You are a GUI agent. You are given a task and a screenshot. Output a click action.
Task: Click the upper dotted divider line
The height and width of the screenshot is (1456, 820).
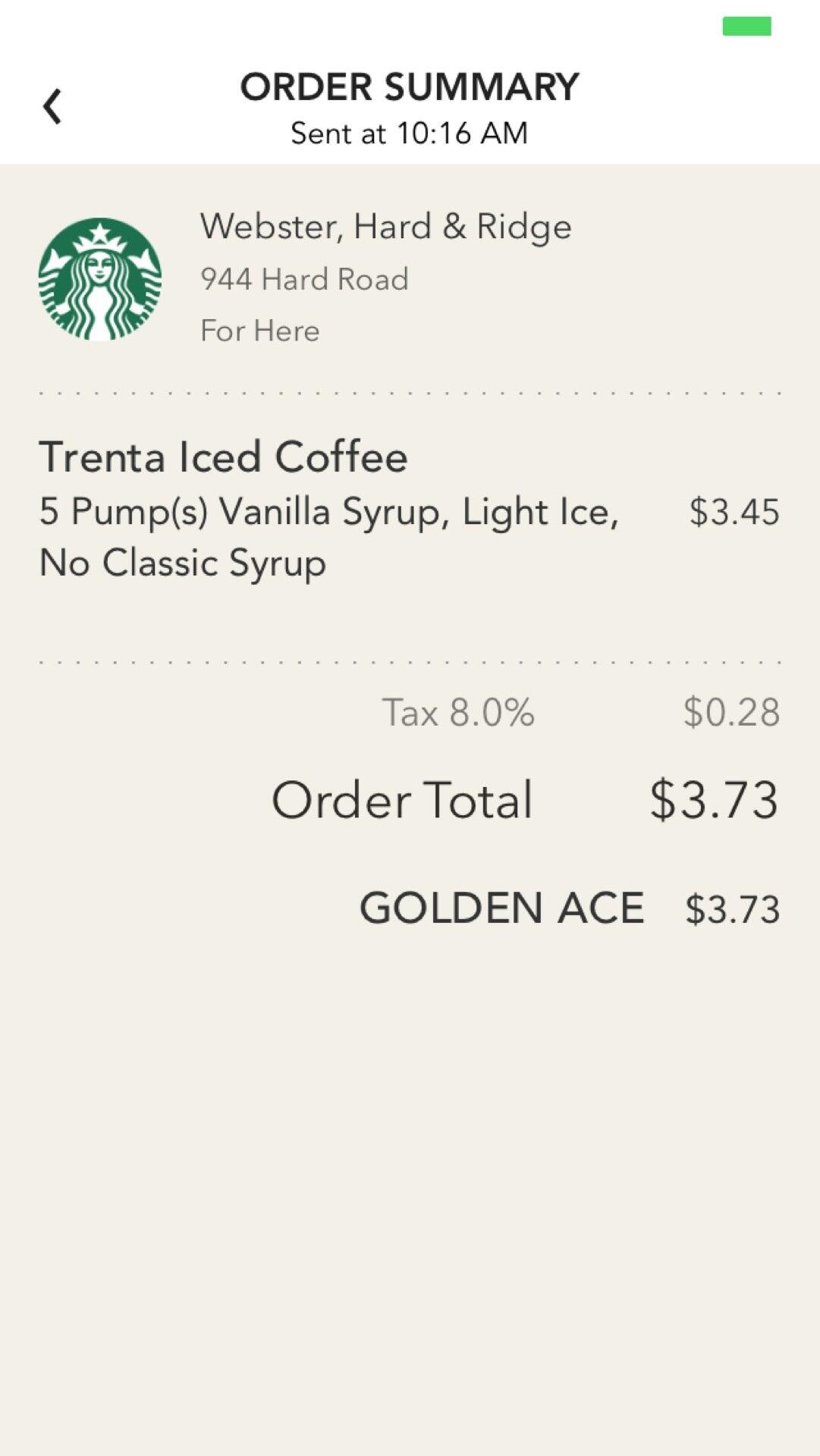(410, 391)
